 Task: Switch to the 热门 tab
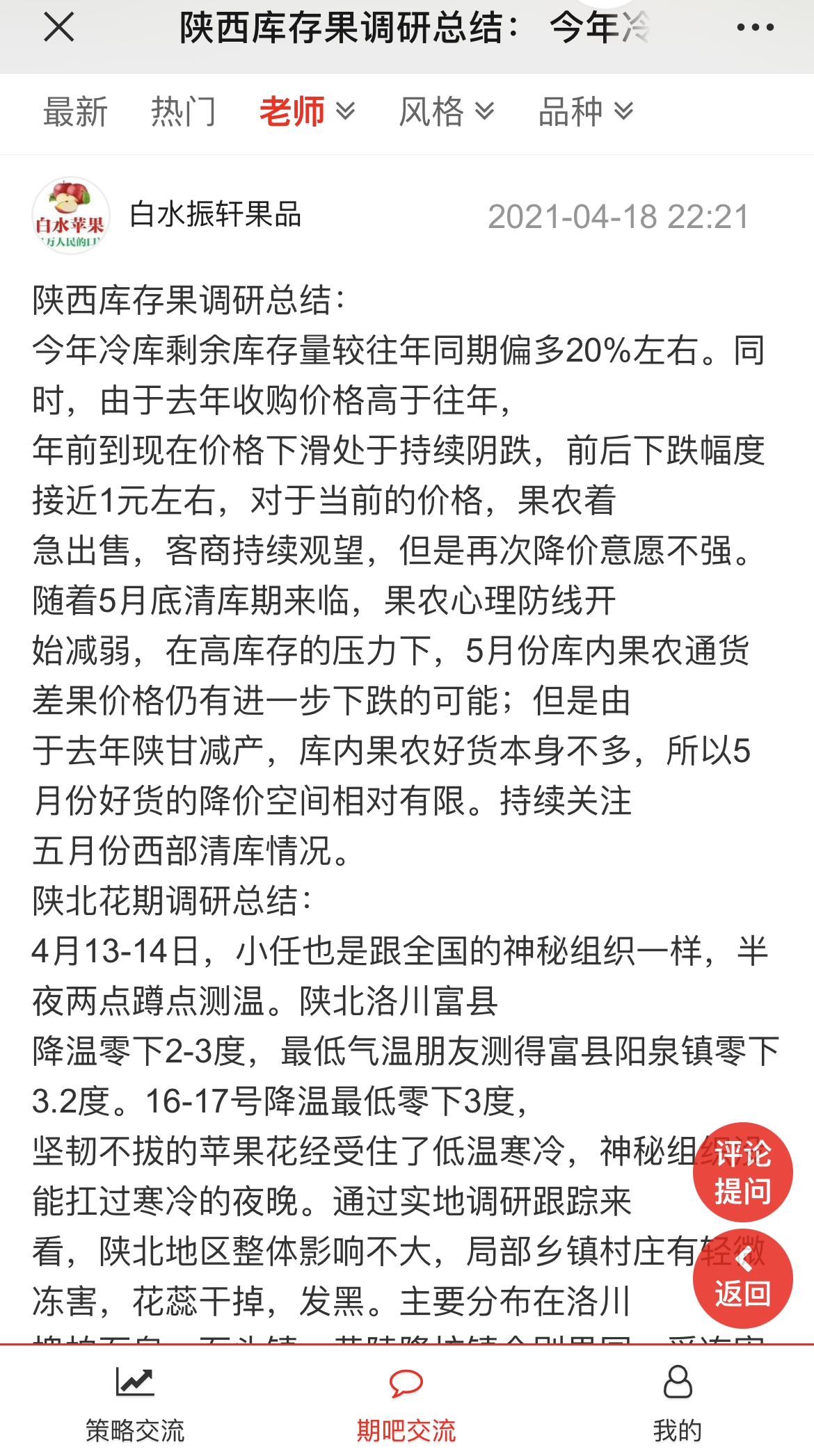[x=184, y=112]
